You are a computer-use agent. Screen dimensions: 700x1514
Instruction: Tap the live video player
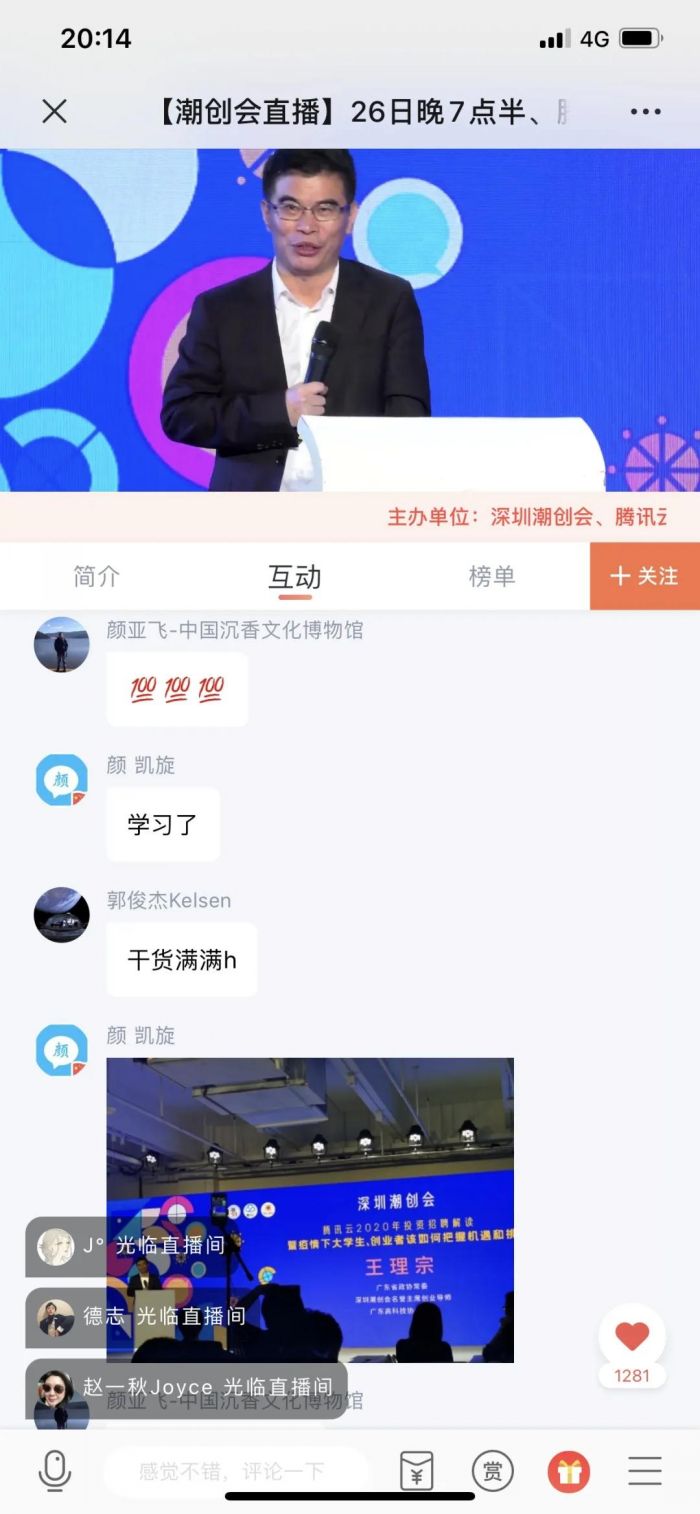tap(350, 320)
